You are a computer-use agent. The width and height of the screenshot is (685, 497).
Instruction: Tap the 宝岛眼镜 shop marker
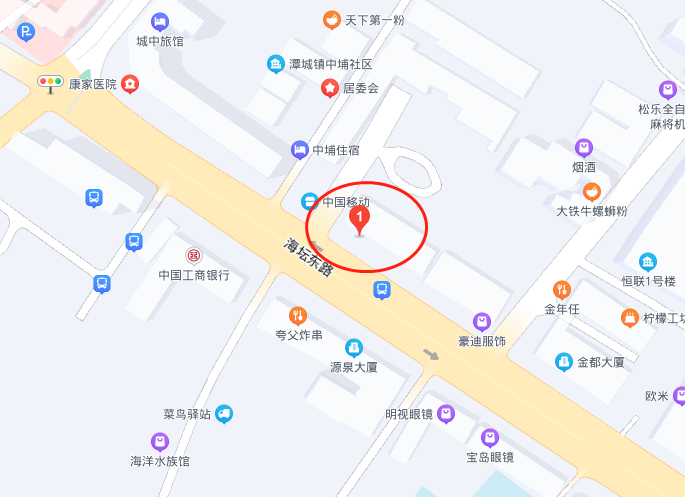[x=489, y=437]
